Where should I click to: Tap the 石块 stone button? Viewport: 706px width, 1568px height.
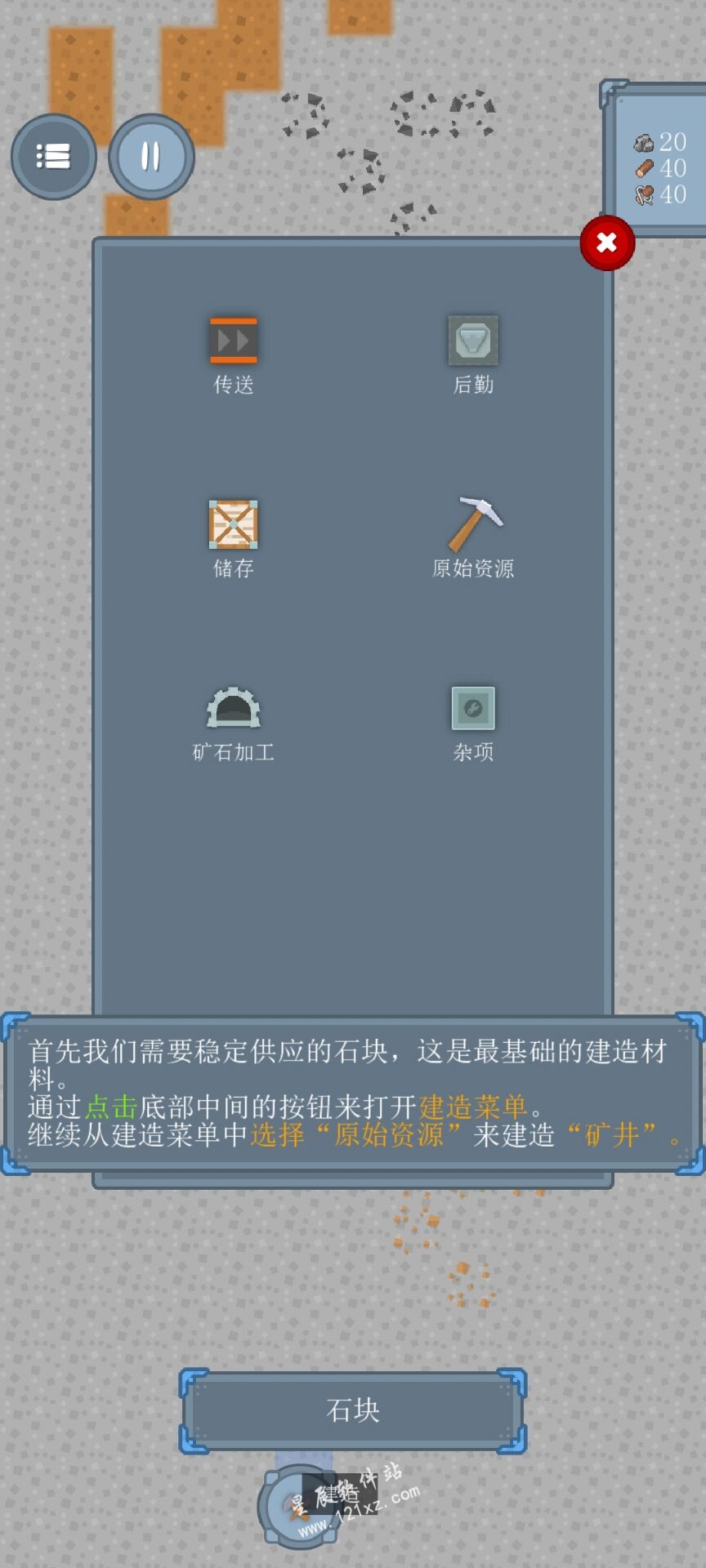coord(353,1410)
